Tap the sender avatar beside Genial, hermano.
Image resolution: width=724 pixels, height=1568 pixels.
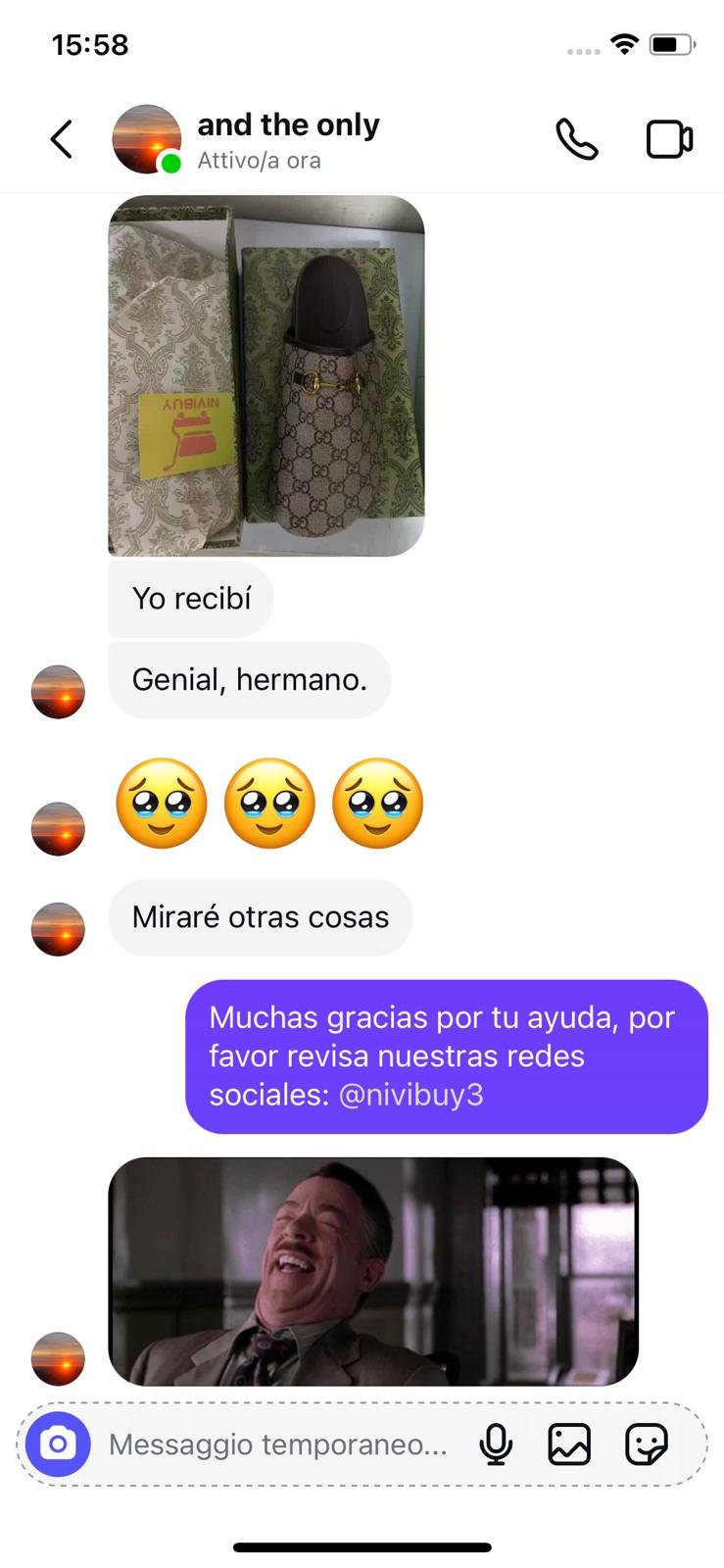58,692
